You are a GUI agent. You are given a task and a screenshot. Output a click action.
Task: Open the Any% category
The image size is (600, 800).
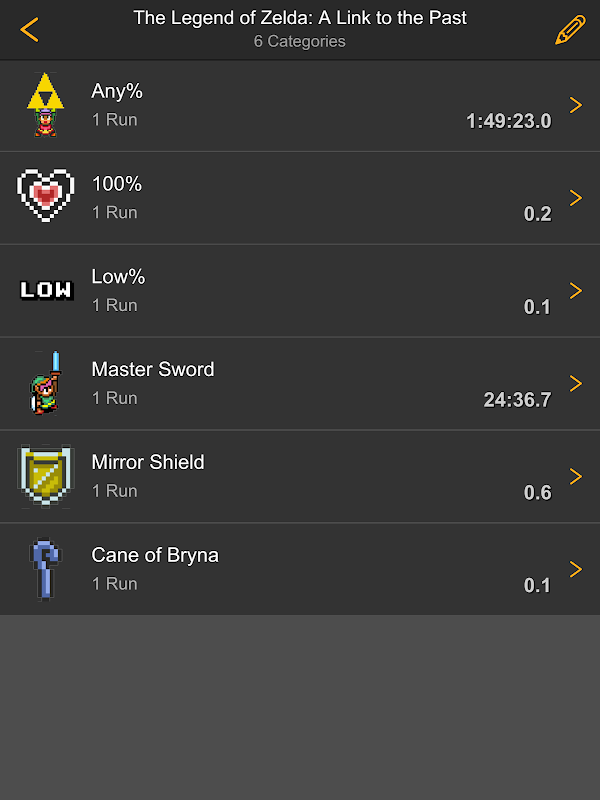click(x=300, y=105)
